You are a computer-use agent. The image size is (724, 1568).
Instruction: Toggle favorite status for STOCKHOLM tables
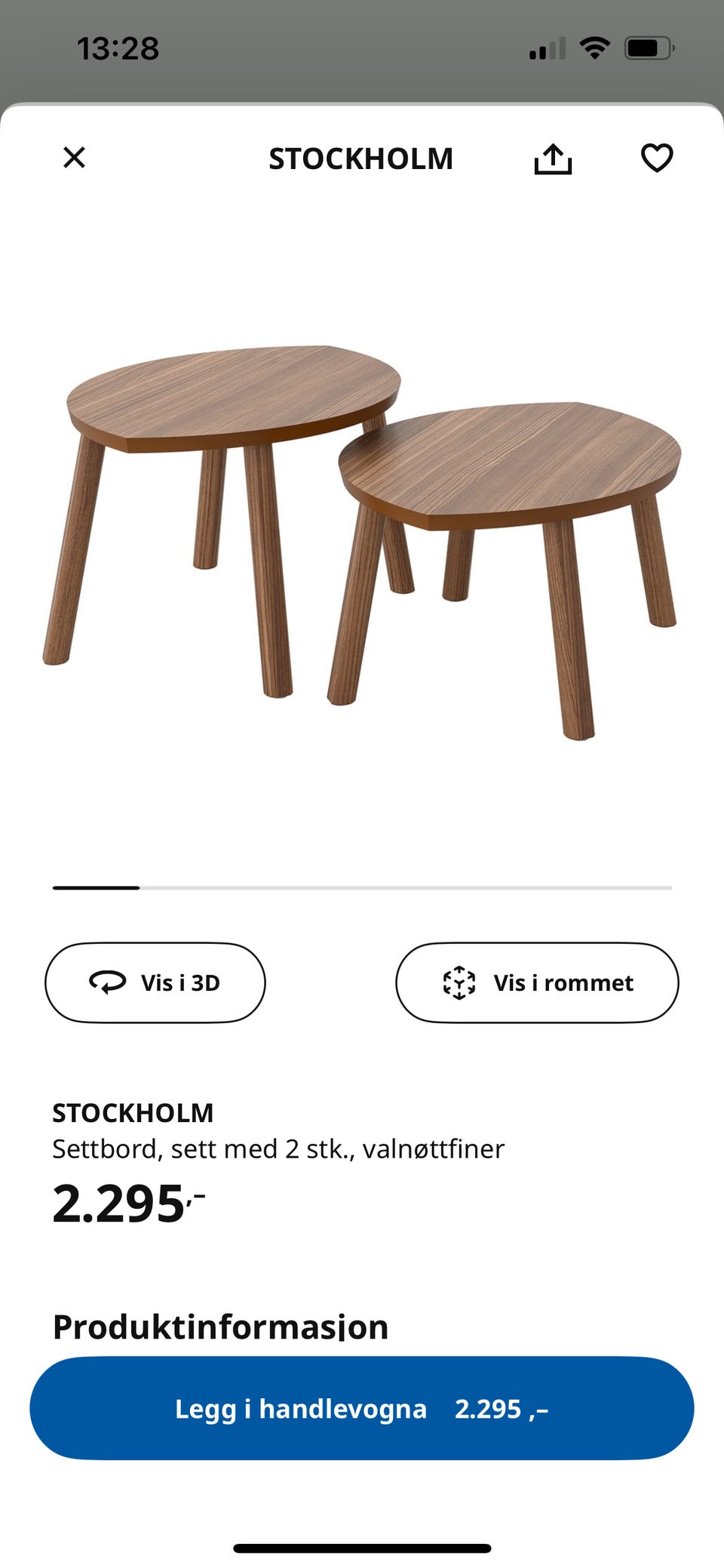[x=656, y=158]
